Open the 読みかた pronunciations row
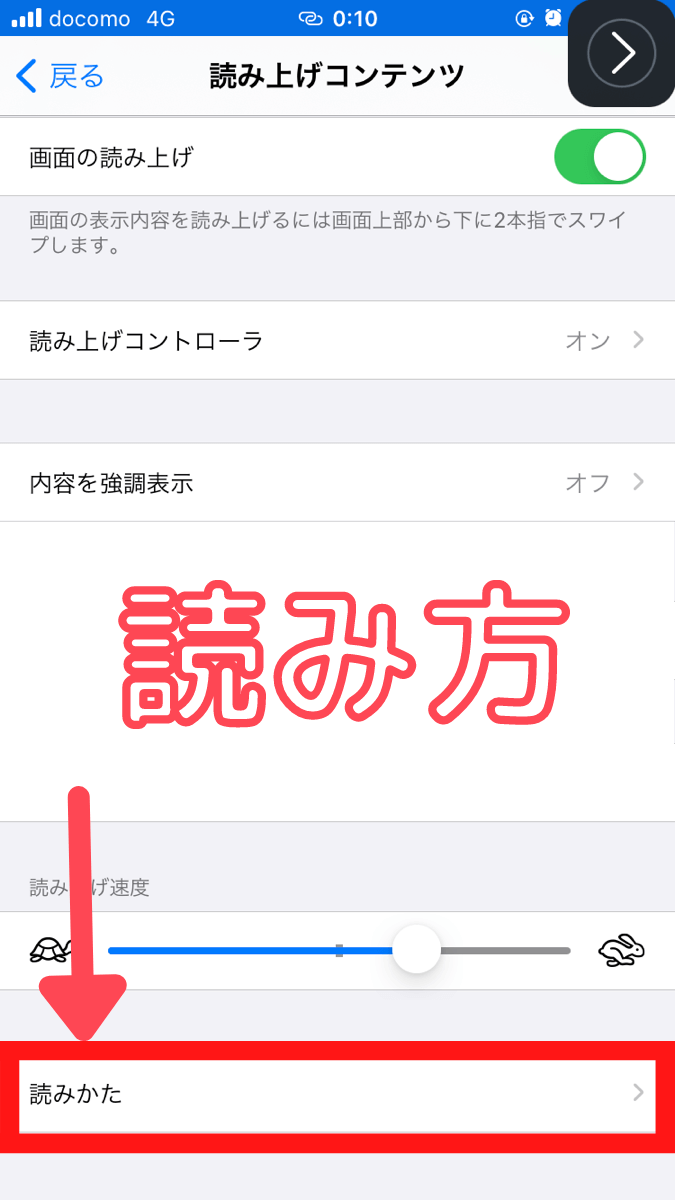Screen dimensions: 675x1200 tap(337, 1094)
